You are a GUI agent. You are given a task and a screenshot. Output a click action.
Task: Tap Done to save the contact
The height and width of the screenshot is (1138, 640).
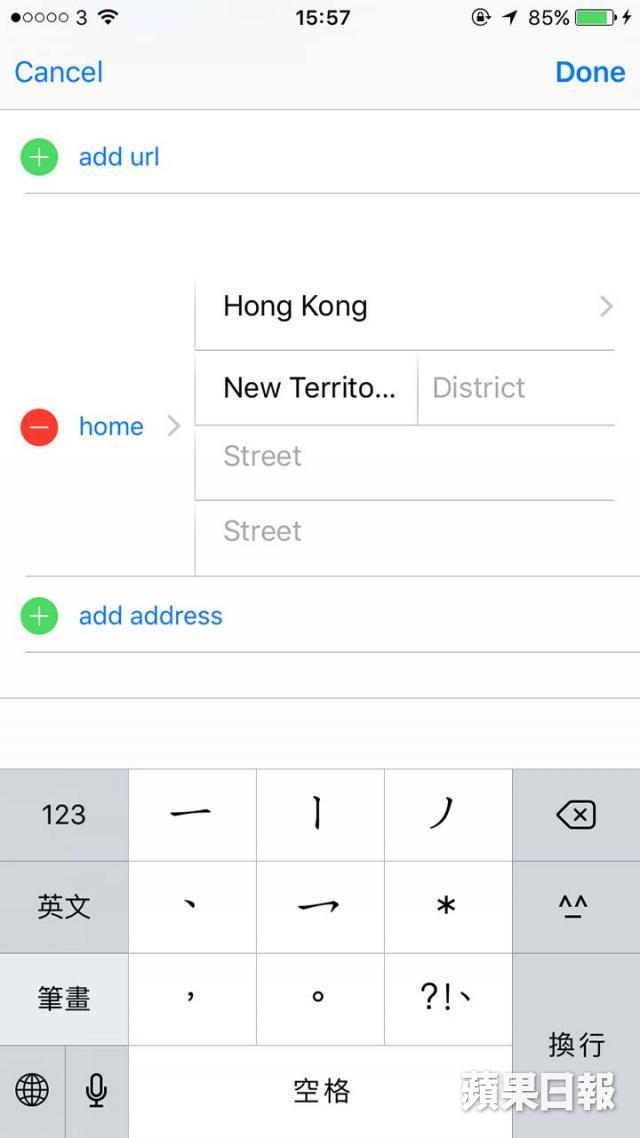590,72
